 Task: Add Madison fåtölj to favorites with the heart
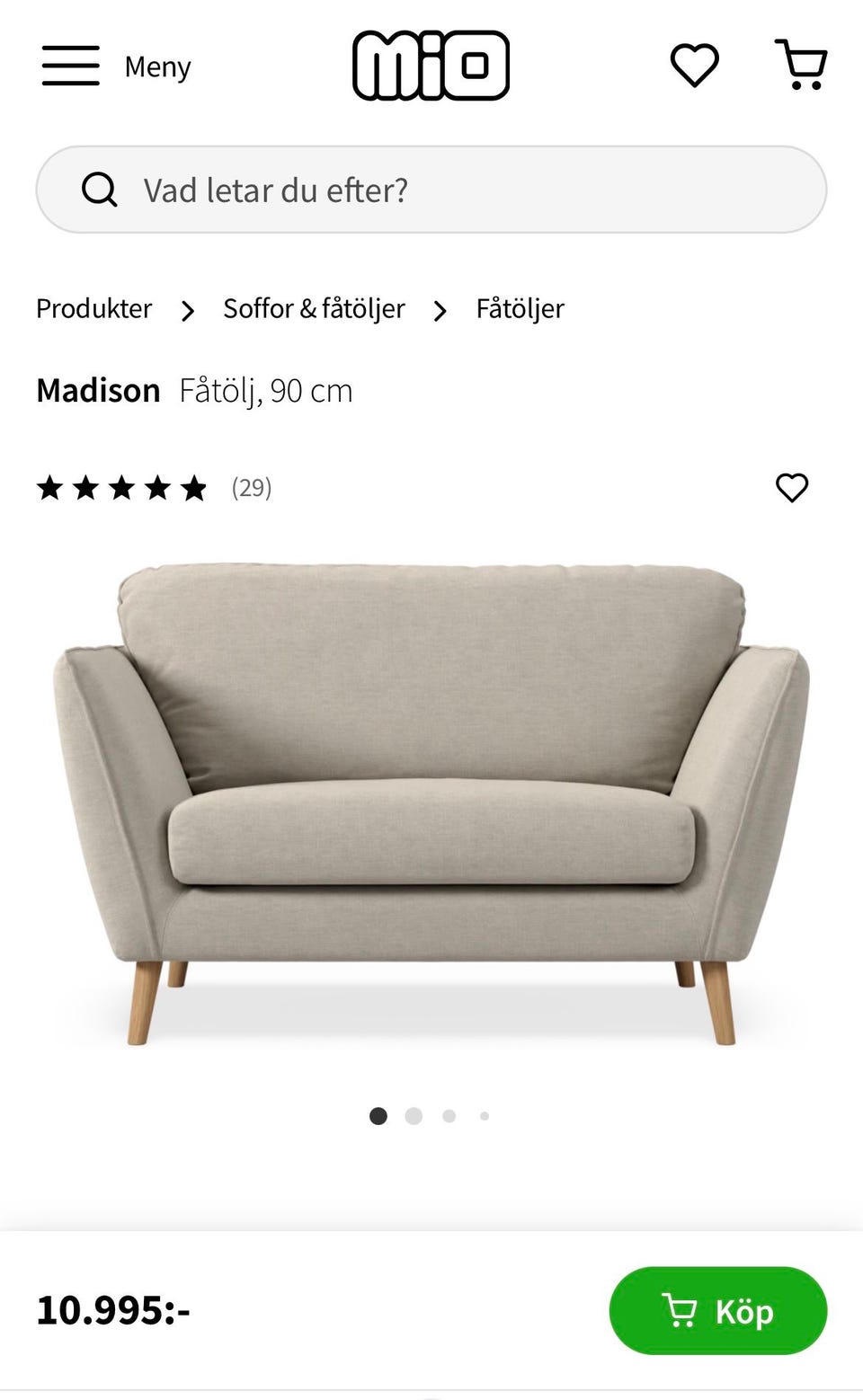pyautogui.click(x=792, y=488)
